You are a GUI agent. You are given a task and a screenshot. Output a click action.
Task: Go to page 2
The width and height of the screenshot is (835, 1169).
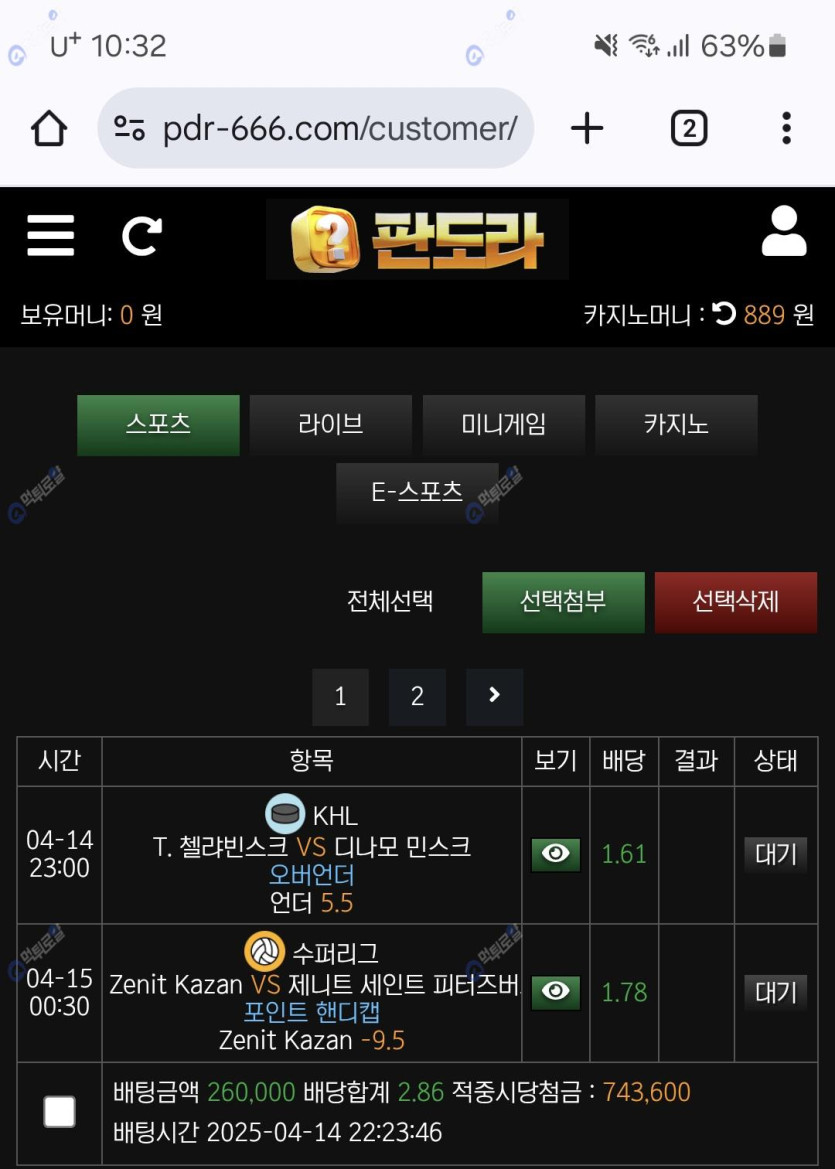click(x=417, y=697)
